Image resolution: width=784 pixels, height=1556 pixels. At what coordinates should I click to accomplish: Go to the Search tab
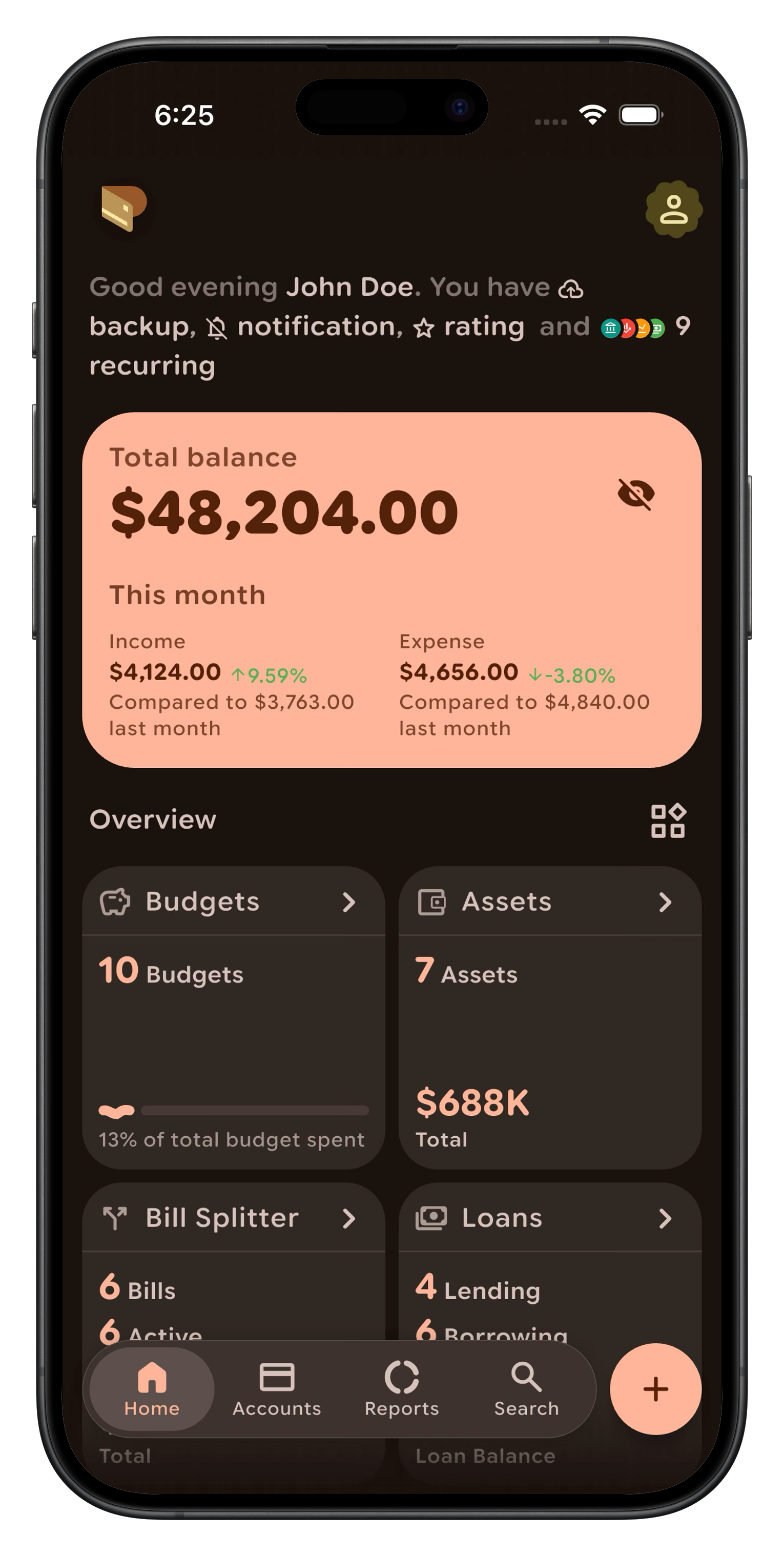click(526, 1389)
